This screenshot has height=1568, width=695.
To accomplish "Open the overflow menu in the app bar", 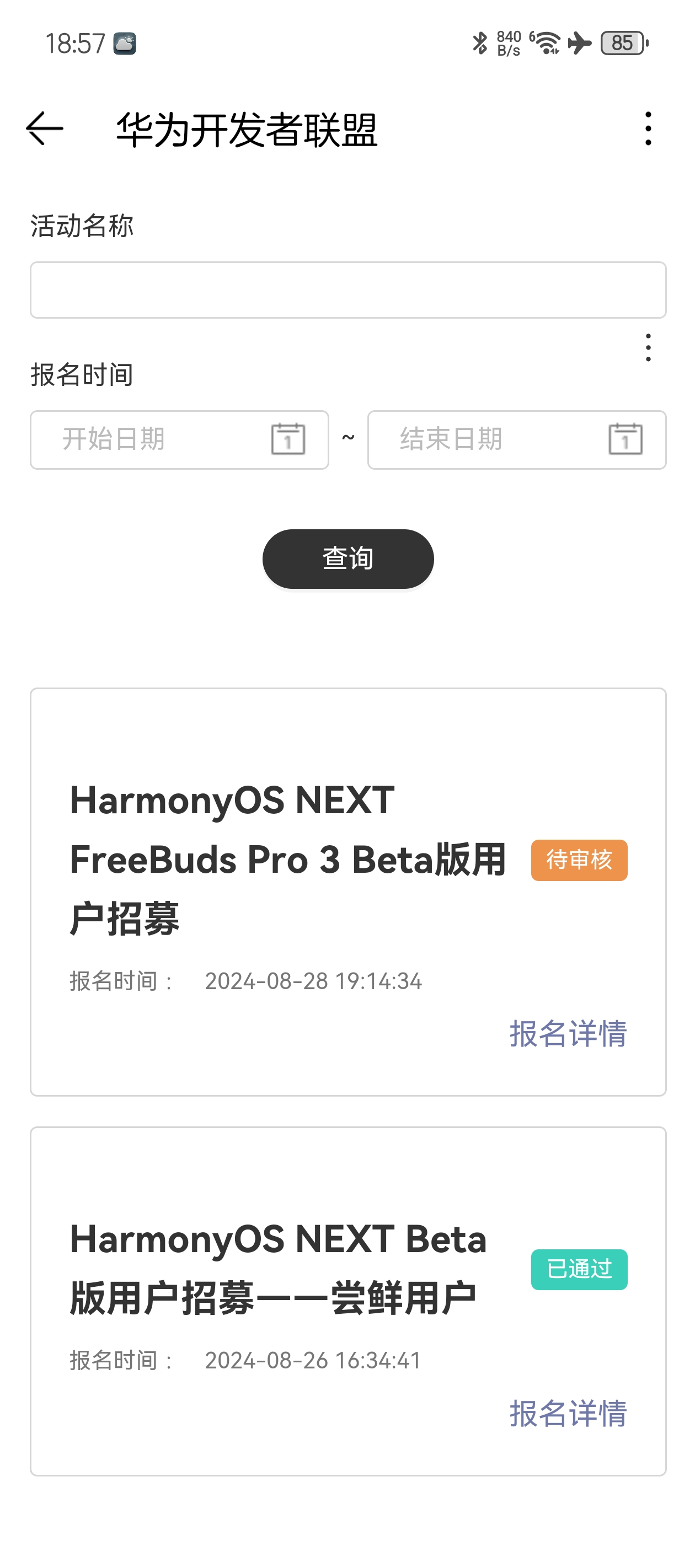I will pos(648,128).
